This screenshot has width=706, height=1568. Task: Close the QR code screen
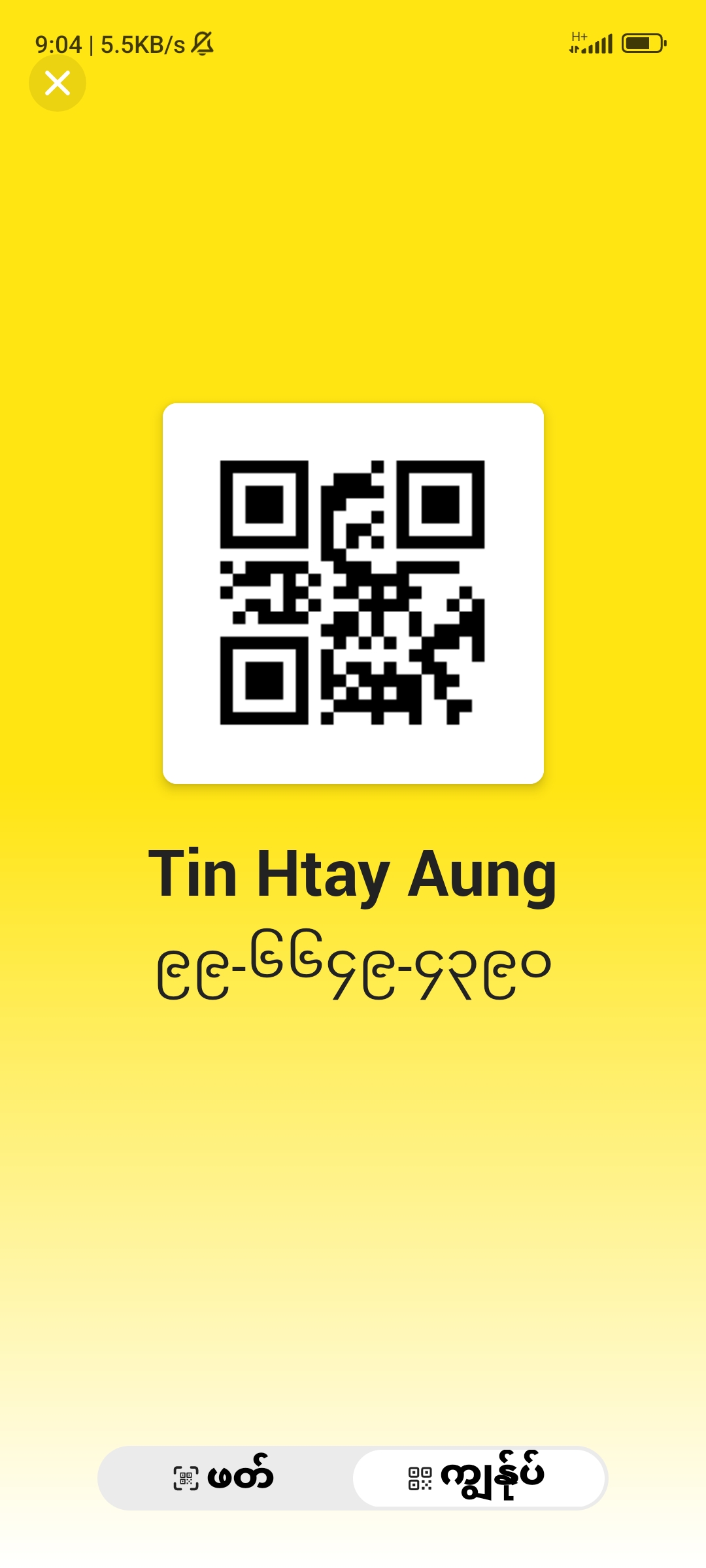58,83
